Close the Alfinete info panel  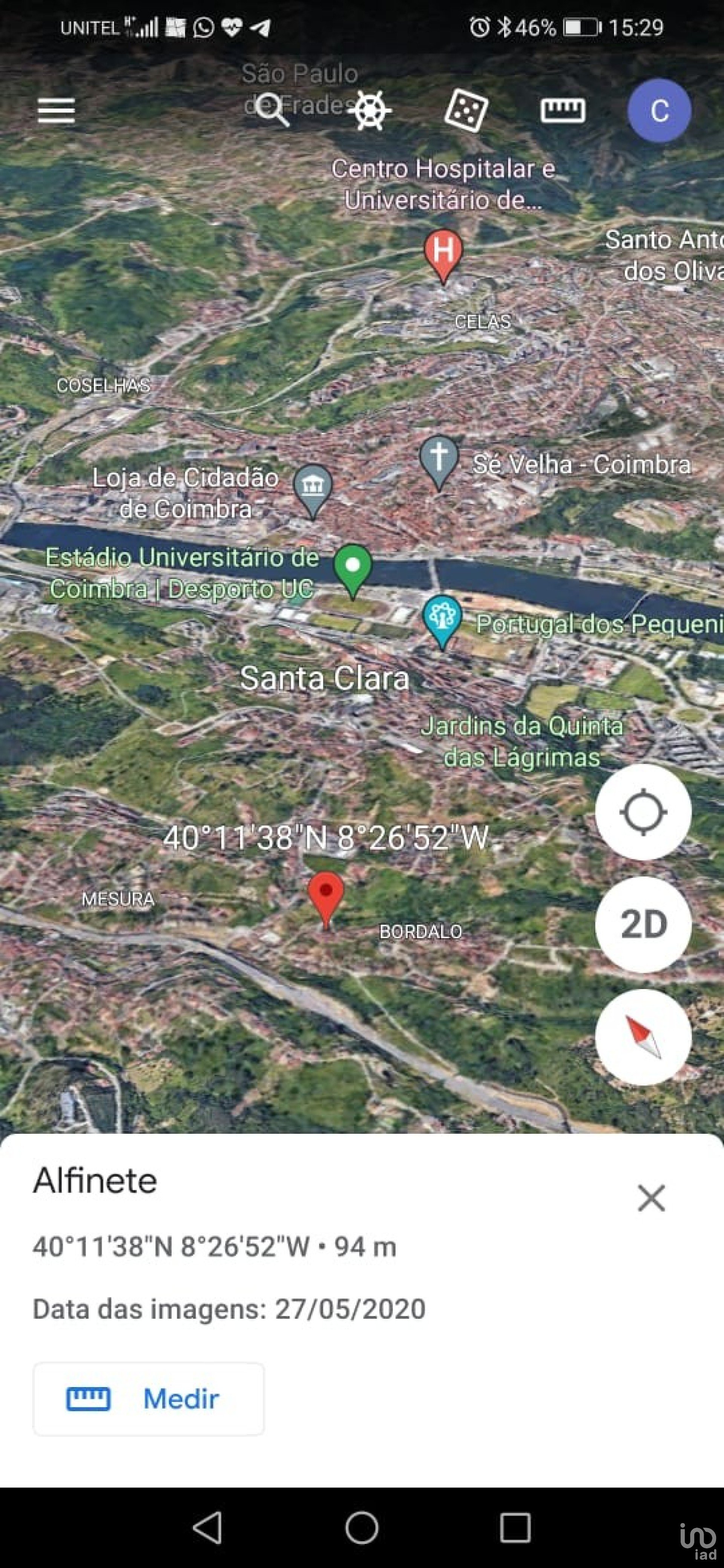(651, 1198)
